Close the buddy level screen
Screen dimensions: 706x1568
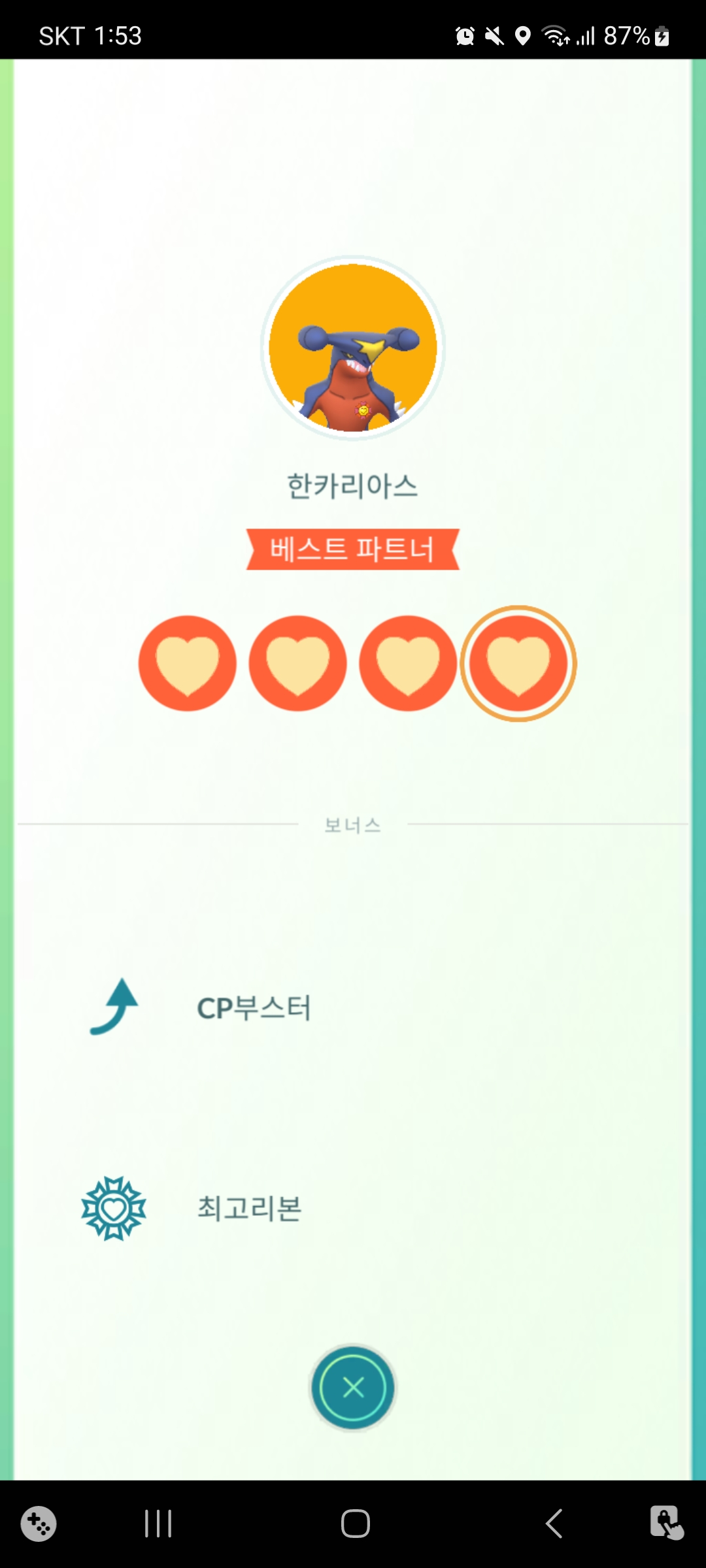click(x=353, y=1387)
